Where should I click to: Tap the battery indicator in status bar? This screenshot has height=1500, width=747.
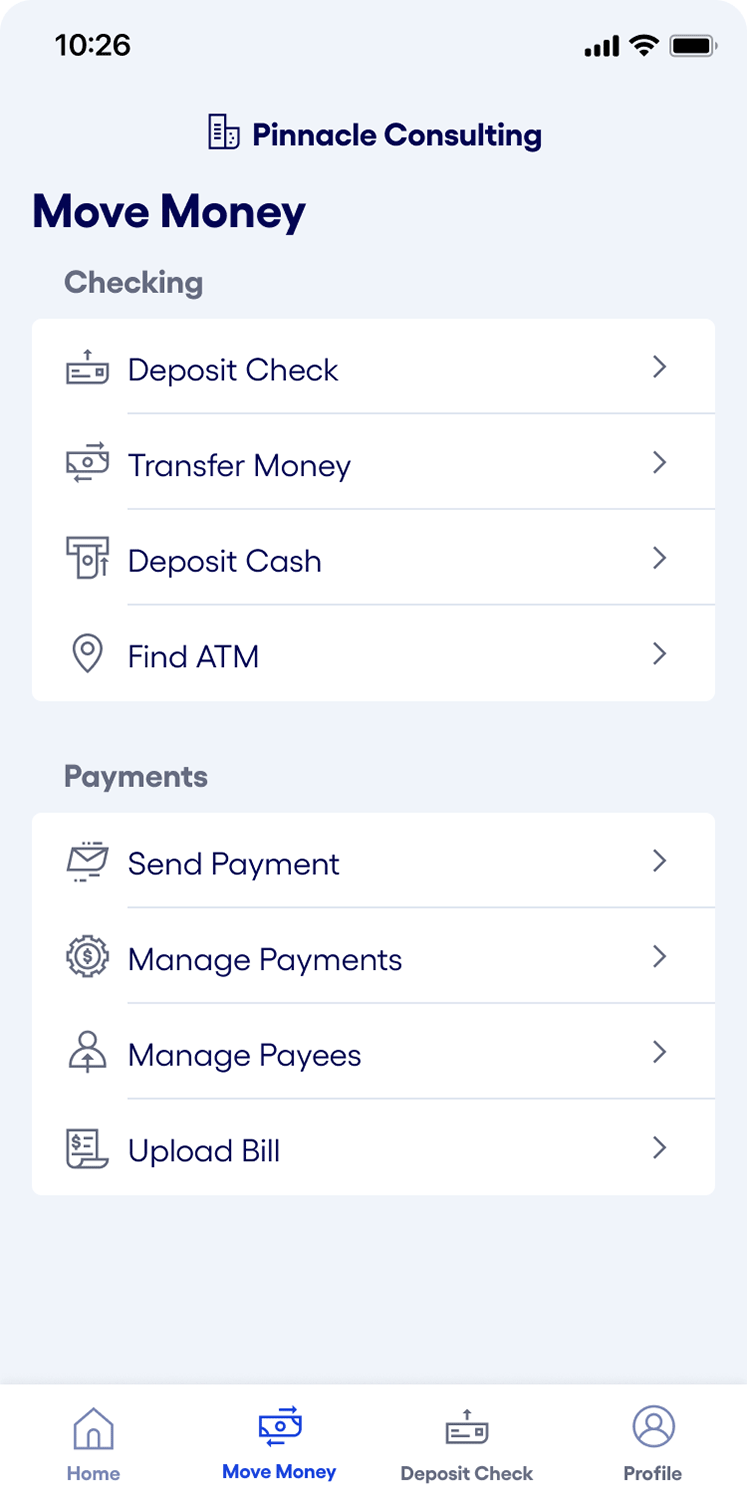pos(692,44)
